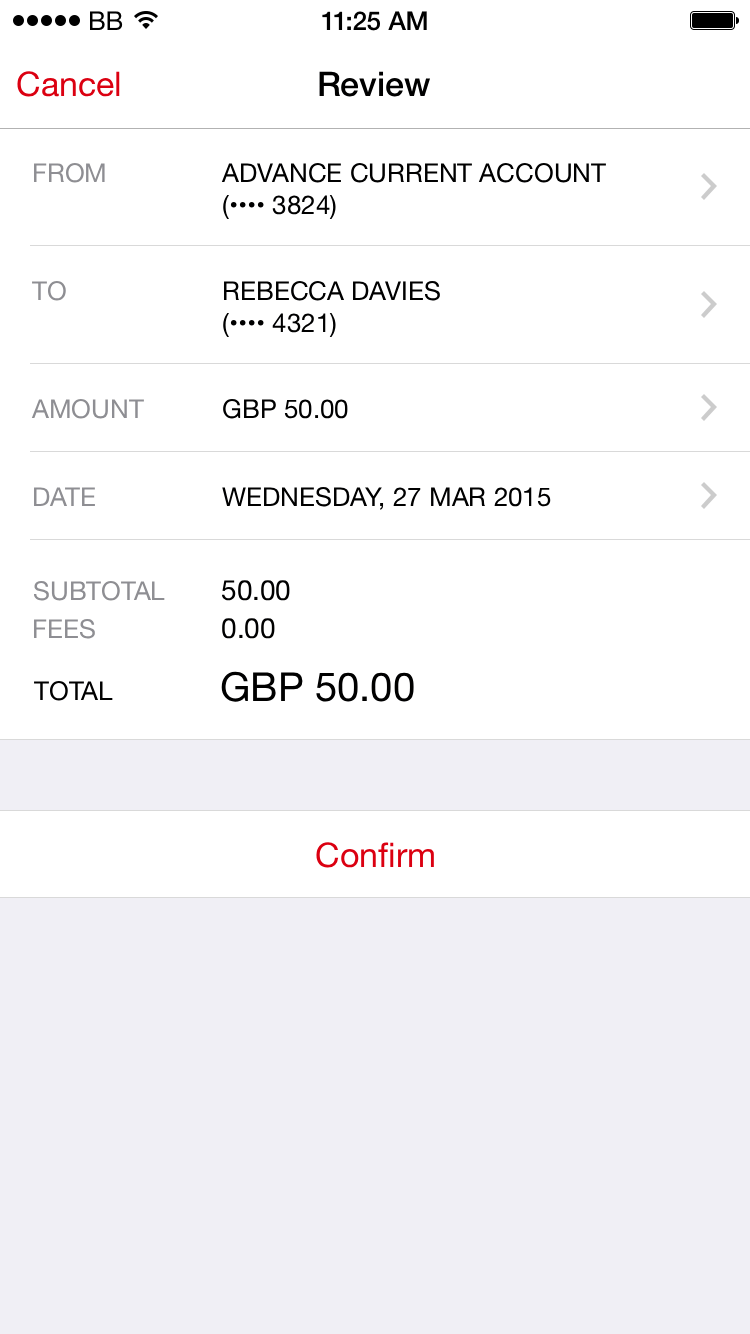Change the From account Advance Current Account
Screen dimensions: 750x1334
(x=413, y=188)
